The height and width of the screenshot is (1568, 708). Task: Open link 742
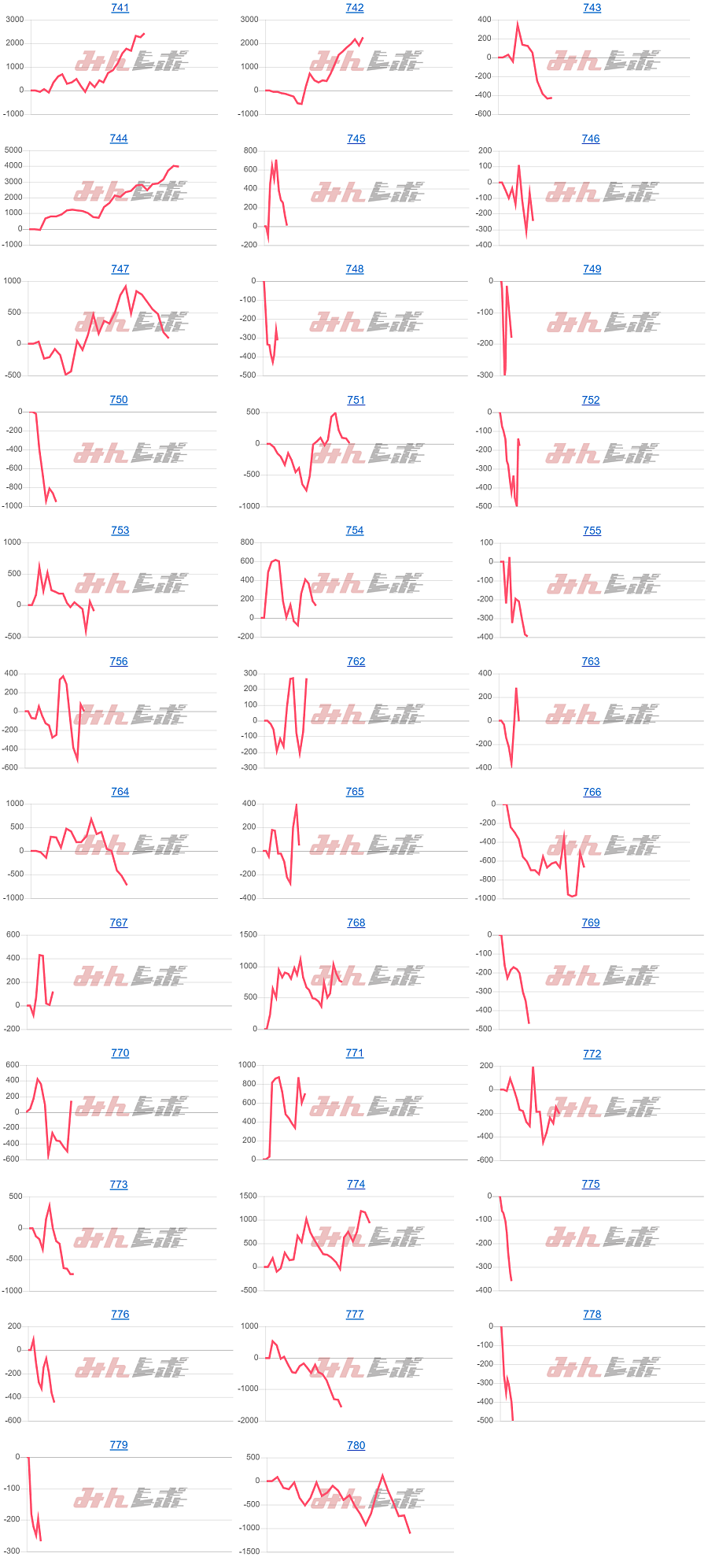(x=355, y=8)
